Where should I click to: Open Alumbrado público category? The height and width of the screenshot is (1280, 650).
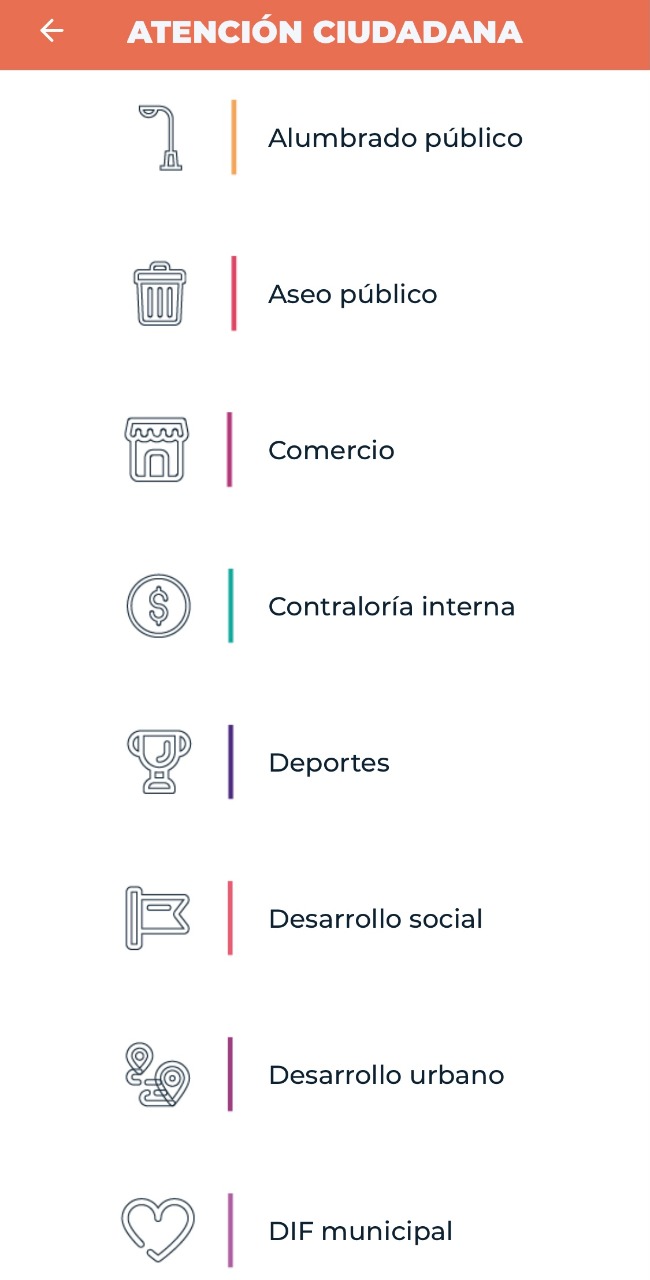tap(394, 138)
